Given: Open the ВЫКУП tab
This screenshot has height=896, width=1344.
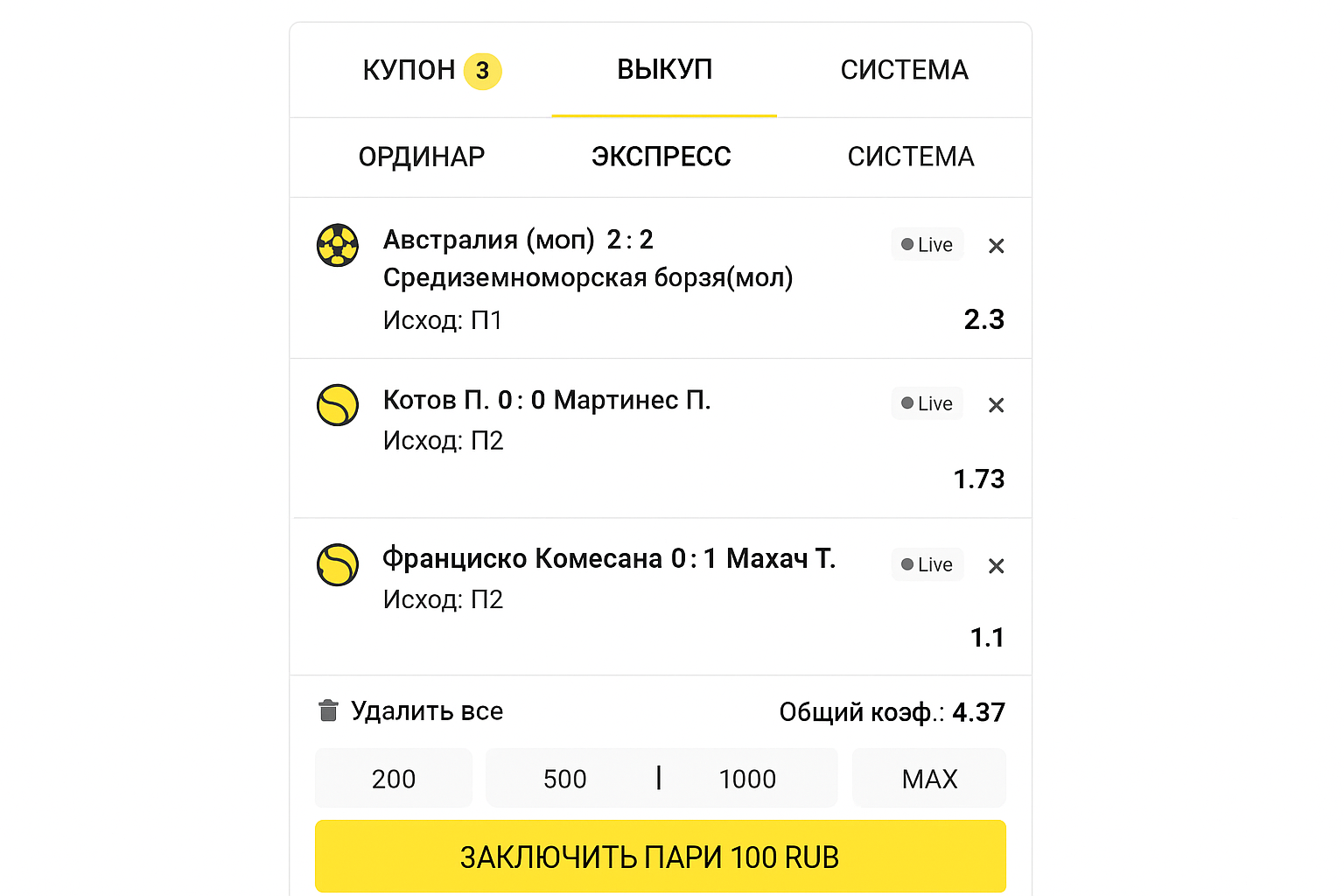Looking at the screenshot, I should (664, 70).
